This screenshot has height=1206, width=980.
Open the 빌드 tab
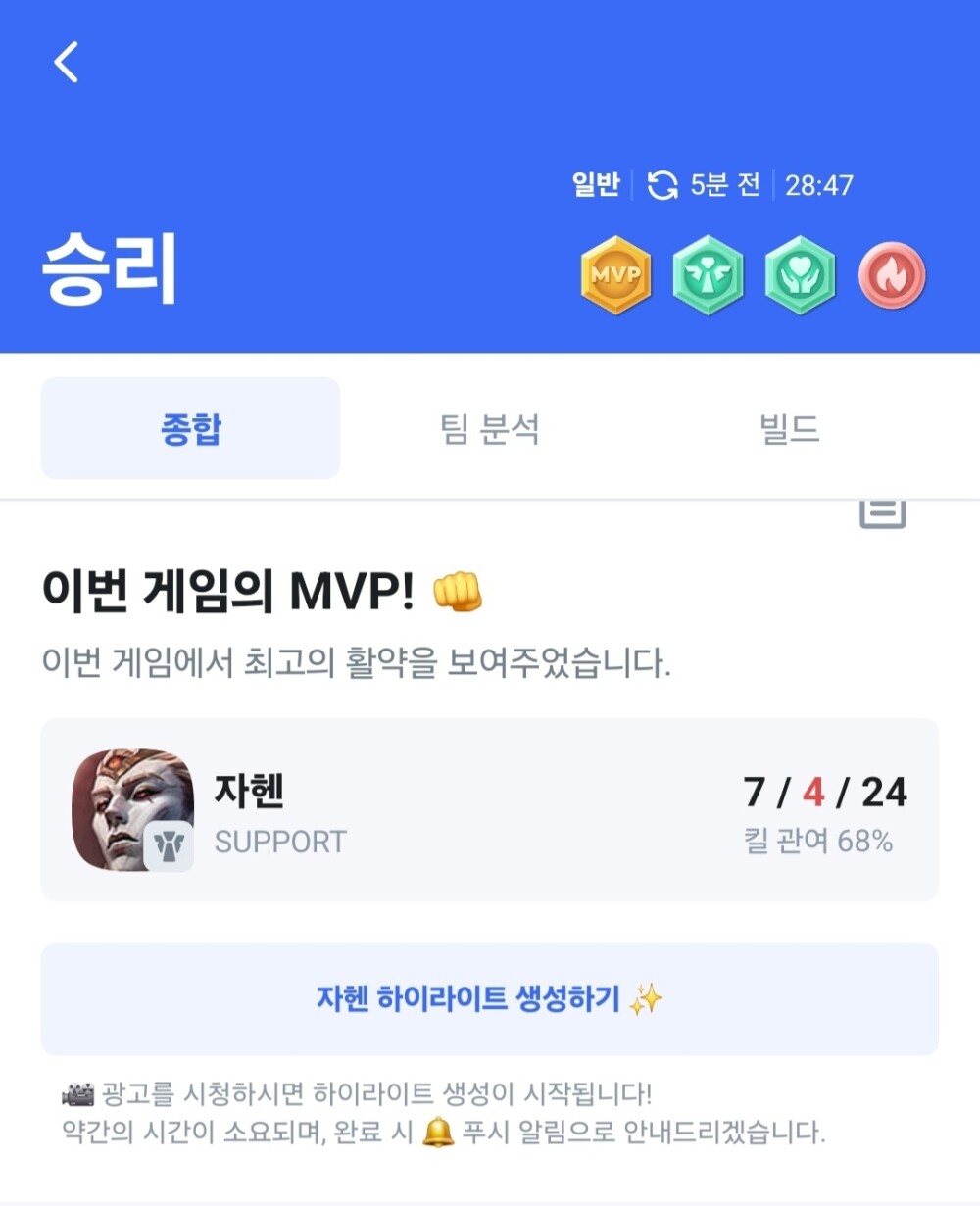point(789,429)
